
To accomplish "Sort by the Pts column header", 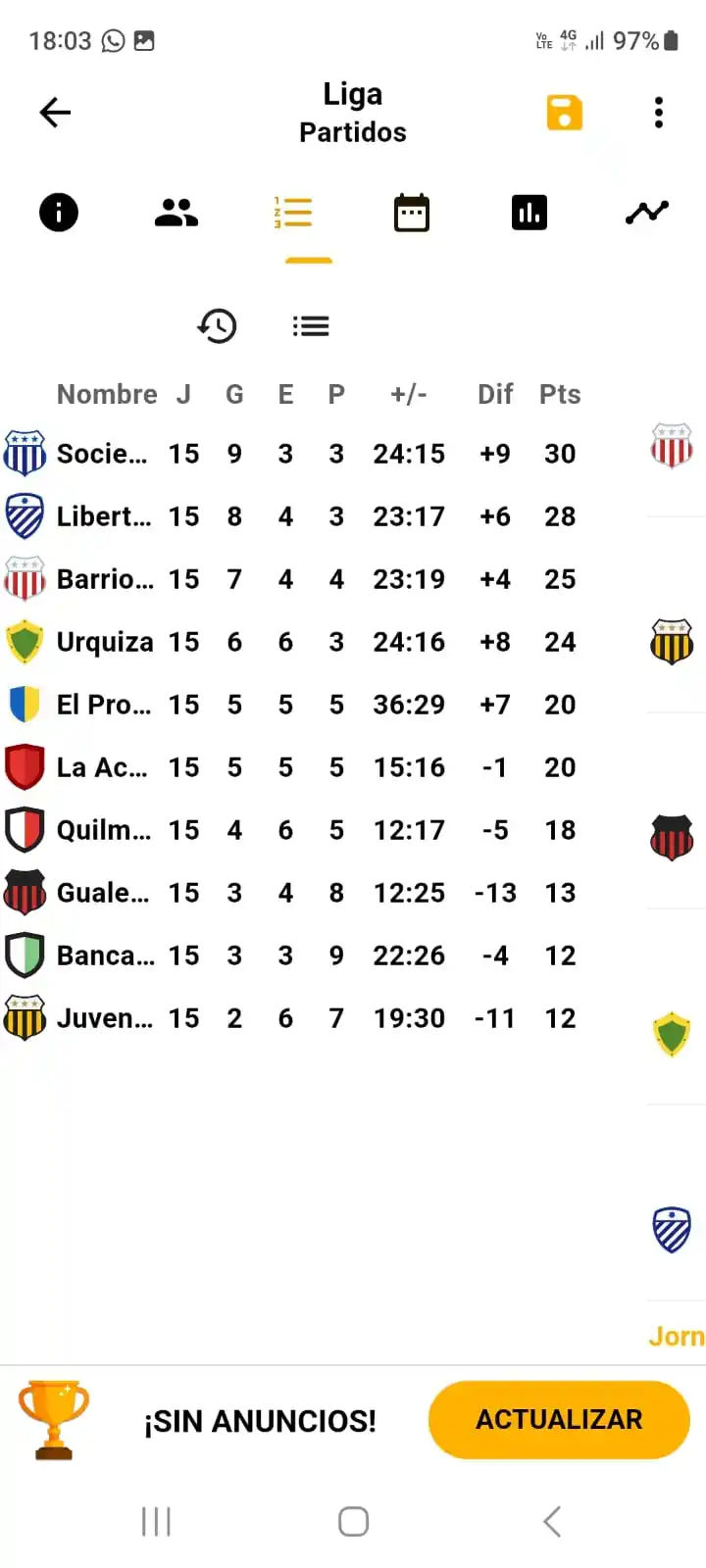I will click(x=560, y=394).
